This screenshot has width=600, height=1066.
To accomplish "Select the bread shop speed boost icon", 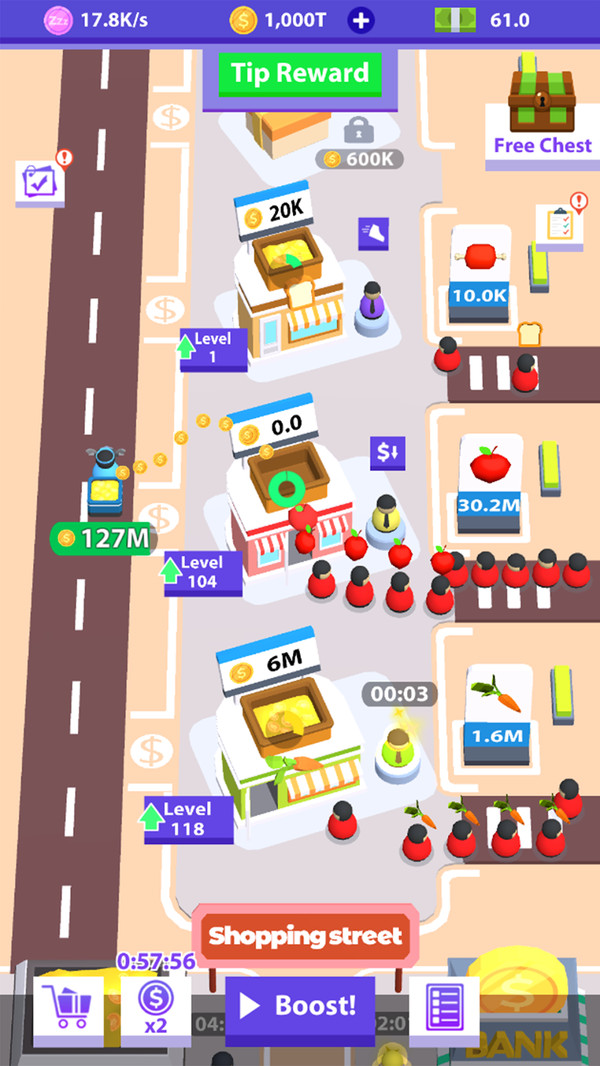I will [x=374, y=235].
